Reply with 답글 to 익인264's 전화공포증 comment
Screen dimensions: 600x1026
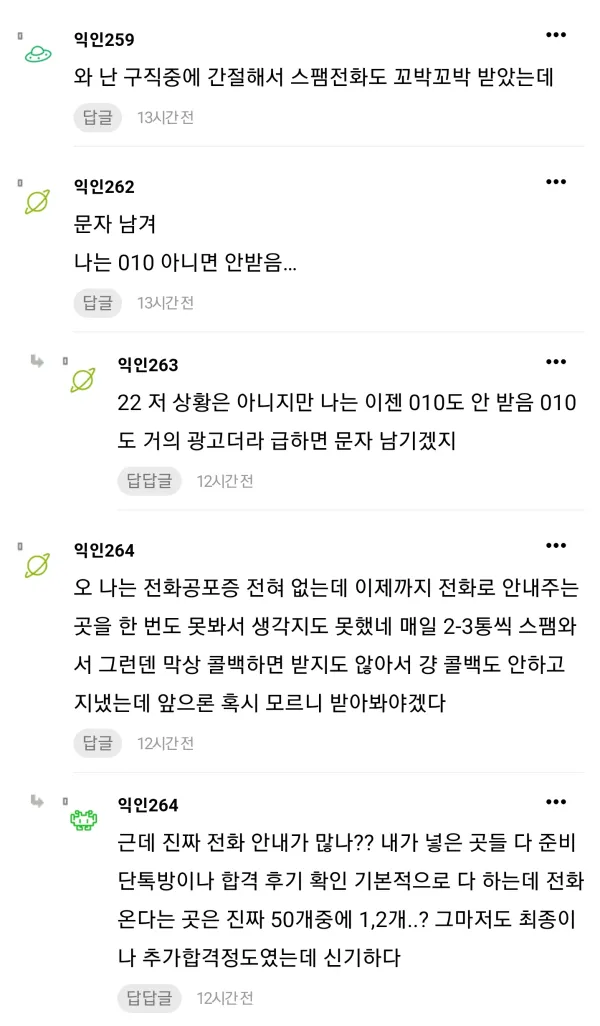(97, 743)
